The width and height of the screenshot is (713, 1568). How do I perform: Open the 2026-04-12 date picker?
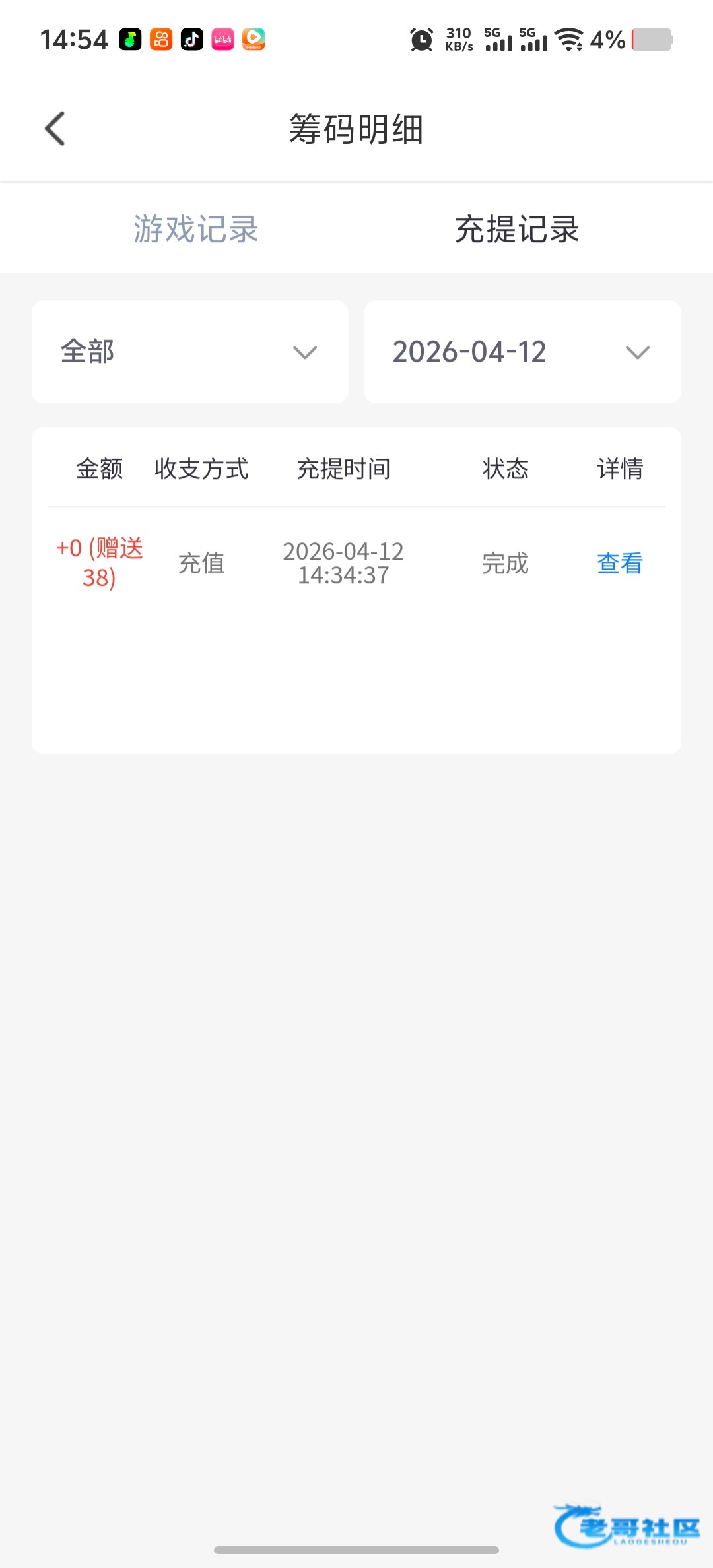[522, 352]
